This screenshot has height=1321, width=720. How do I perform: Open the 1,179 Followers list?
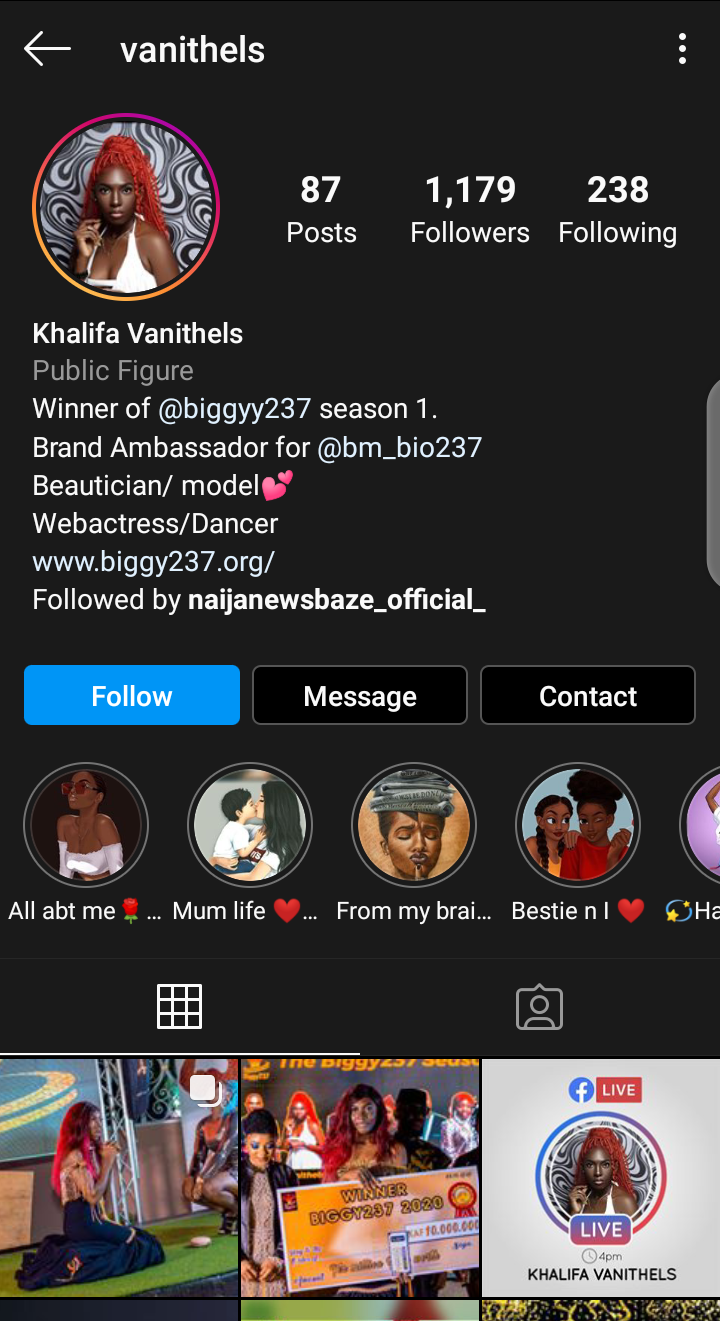pyautogui.click(x=470, y=209)
